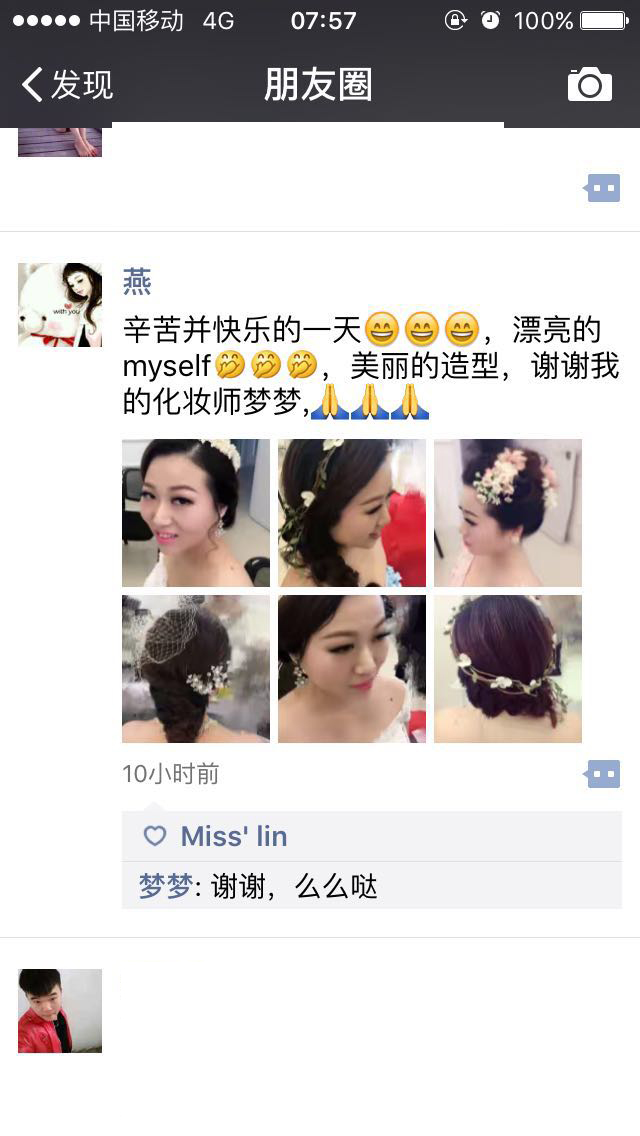Open 梦梦's profile from the comment
Image resolution: width=640 pixels, height=1136 pixels.
point(165,886)
